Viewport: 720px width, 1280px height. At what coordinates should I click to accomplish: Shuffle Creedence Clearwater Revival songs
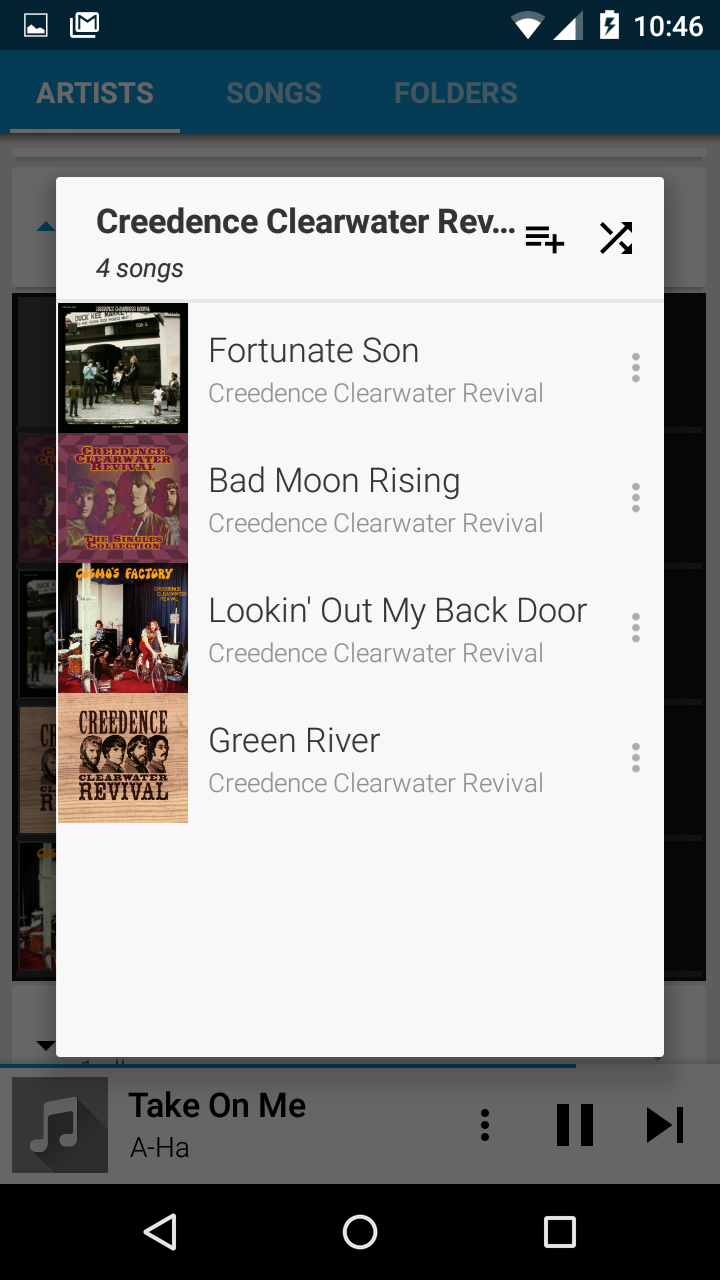pyautogui.click(x=616, y=238)
